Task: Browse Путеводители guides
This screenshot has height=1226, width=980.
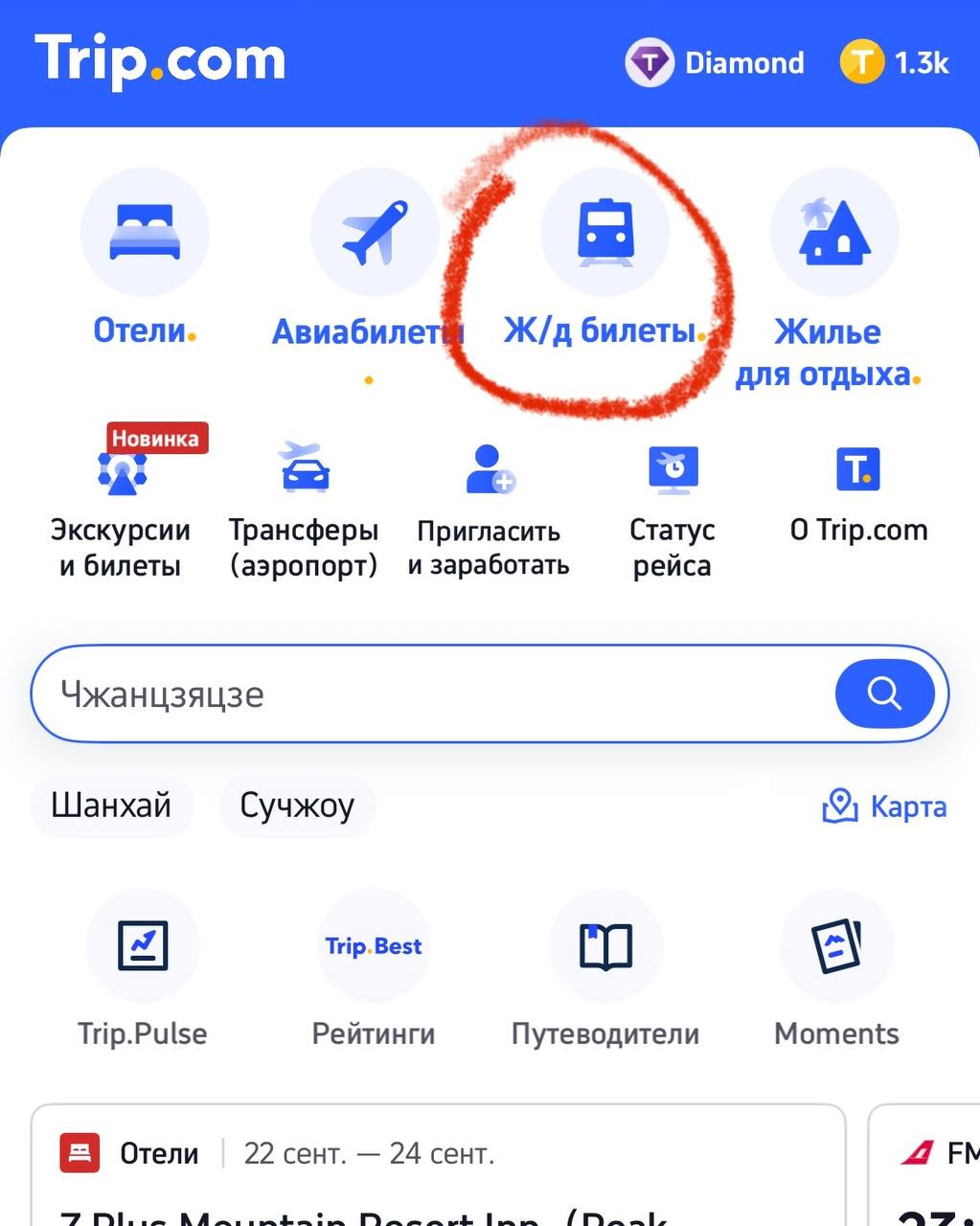Action: click(605, 969)
